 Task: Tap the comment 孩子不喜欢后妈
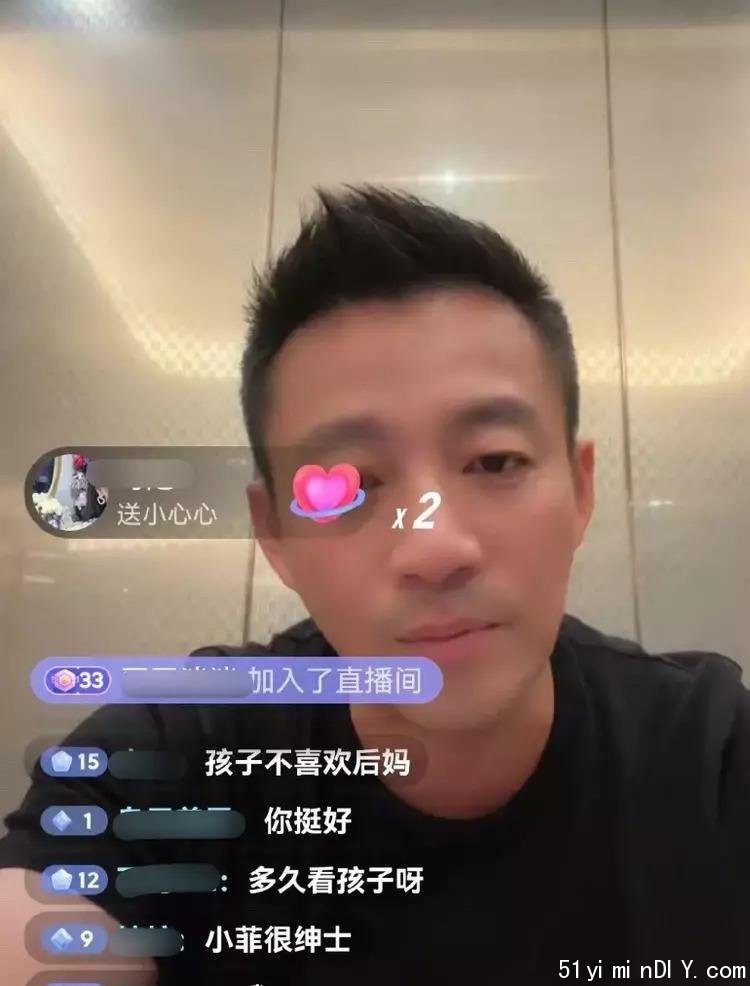(x=306, y=763)
